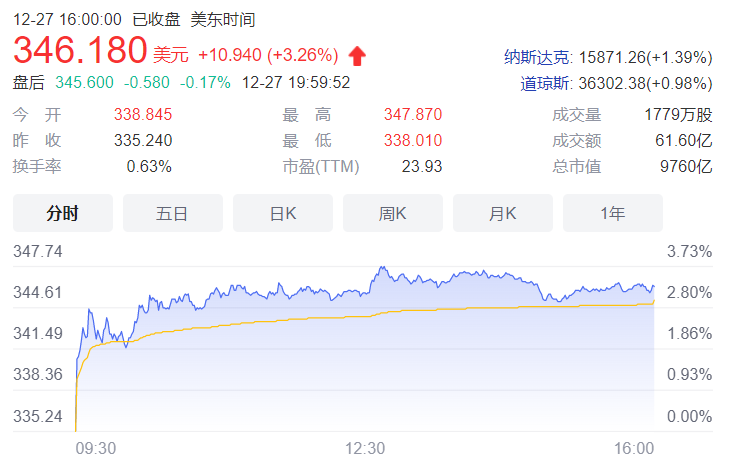This screenshot has height=459, width=729.
Task: Open the 道琼斯 index link
Action: tap(546, 84)
